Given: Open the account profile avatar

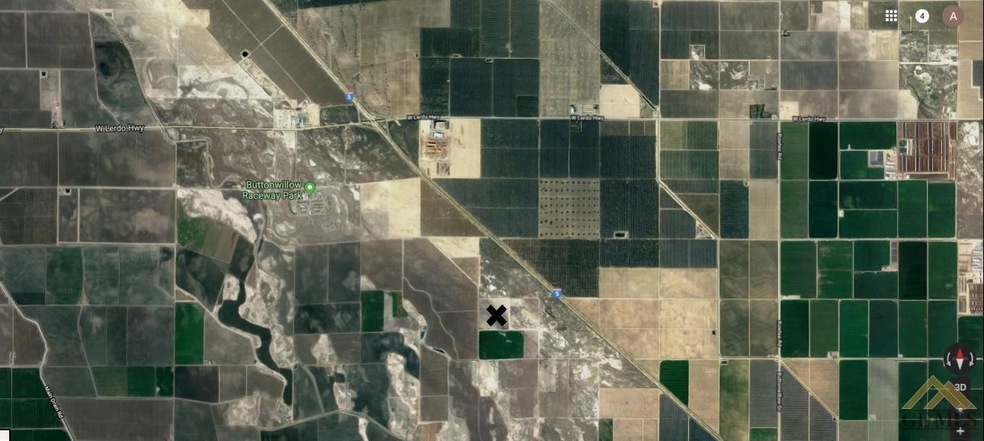Looking at the screenshot, I should coord(953,15).
